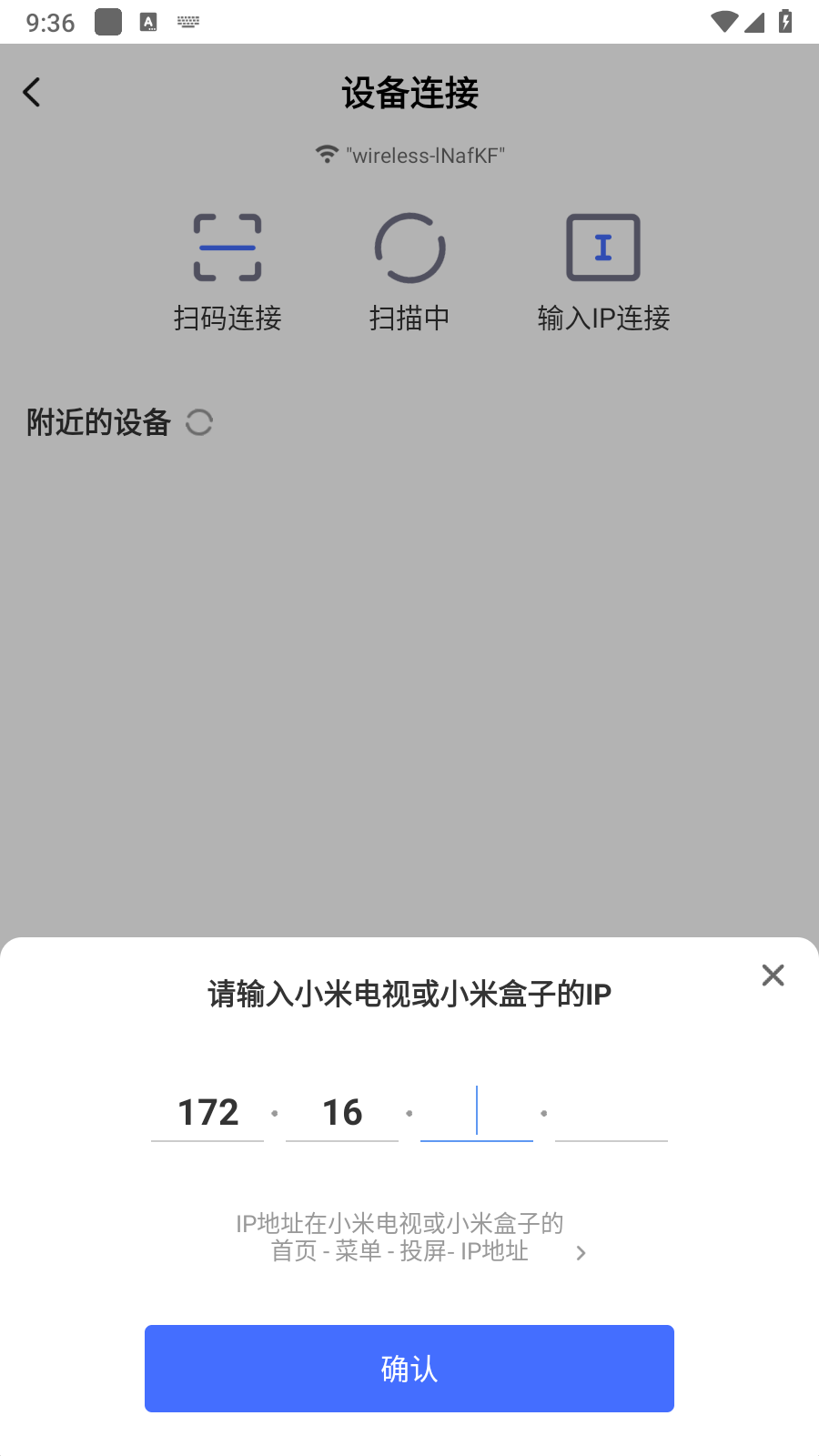Image resolution: width=819 pixels, height=1456 pixels.
Task: Tap the battery icon in the status bar
Action: [x=786, y=22]
